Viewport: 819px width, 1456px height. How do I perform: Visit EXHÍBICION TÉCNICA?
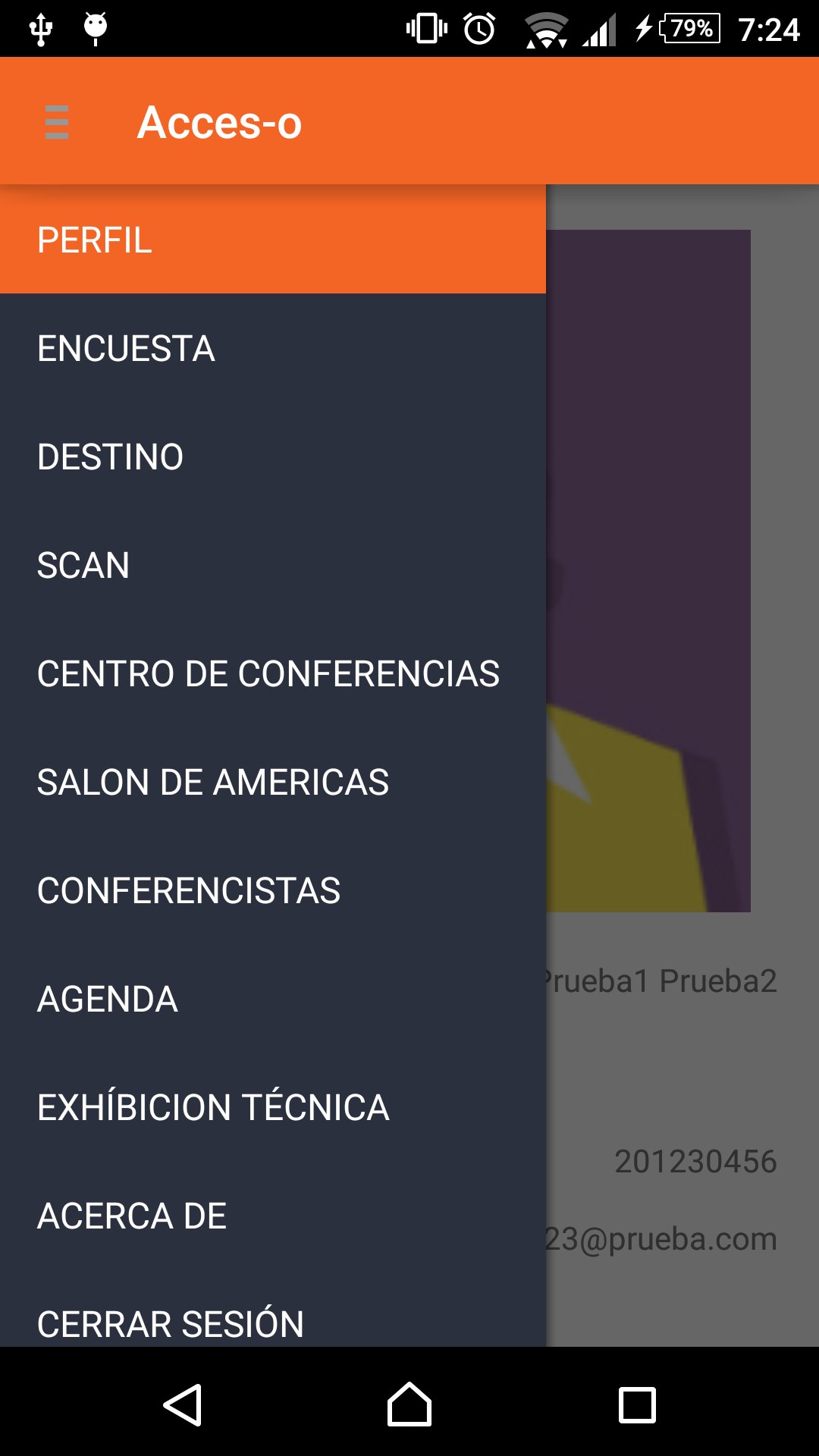pyautogui.click(x=213, y=1108)
